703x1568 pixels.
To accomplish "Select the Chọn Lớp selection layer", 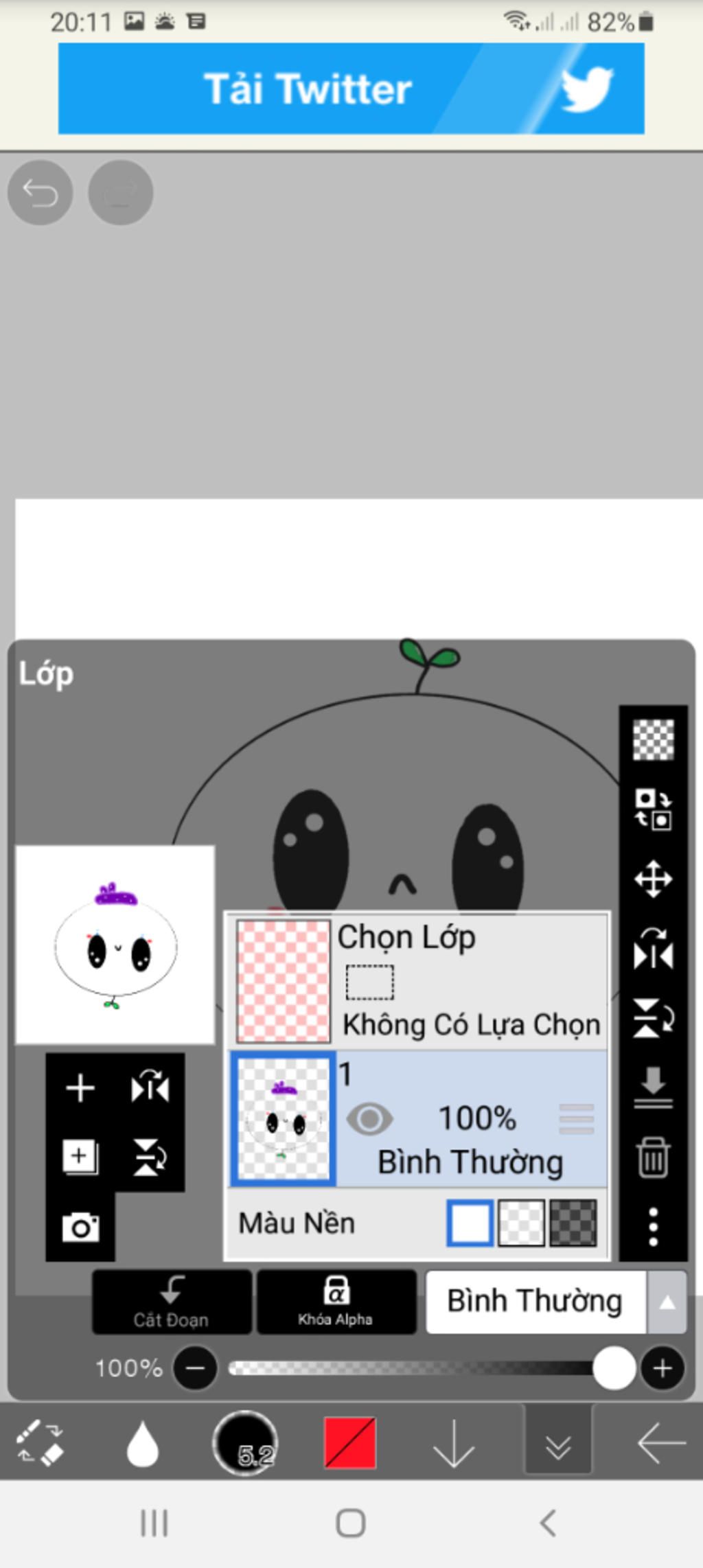I will tap(417, 980).
